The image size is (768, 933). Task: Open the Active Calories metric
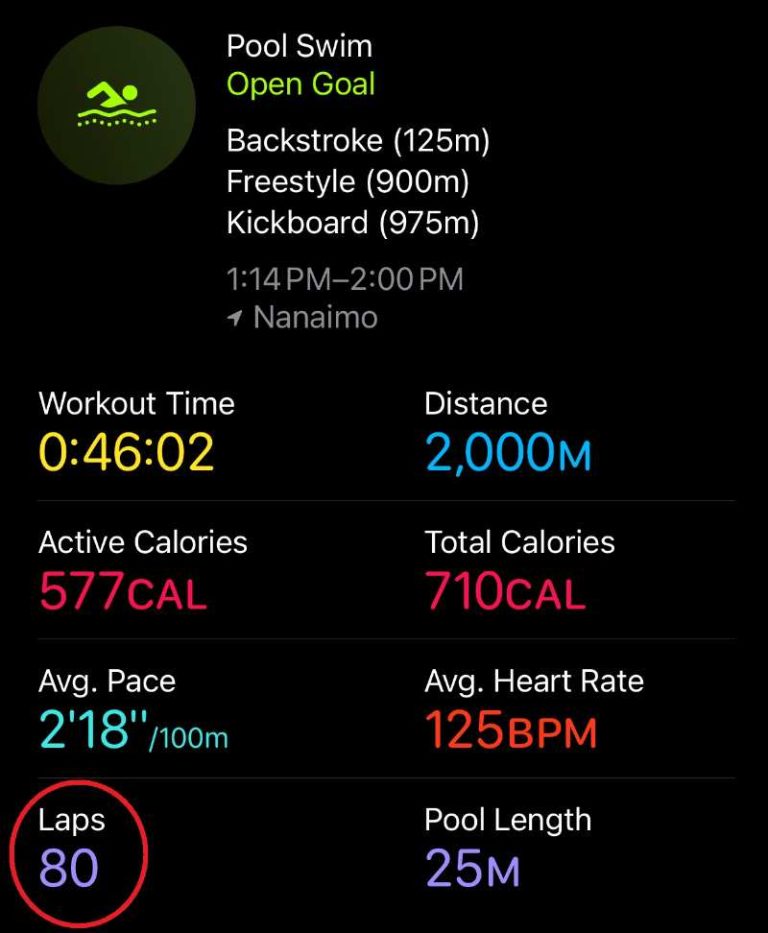(142, 543)
